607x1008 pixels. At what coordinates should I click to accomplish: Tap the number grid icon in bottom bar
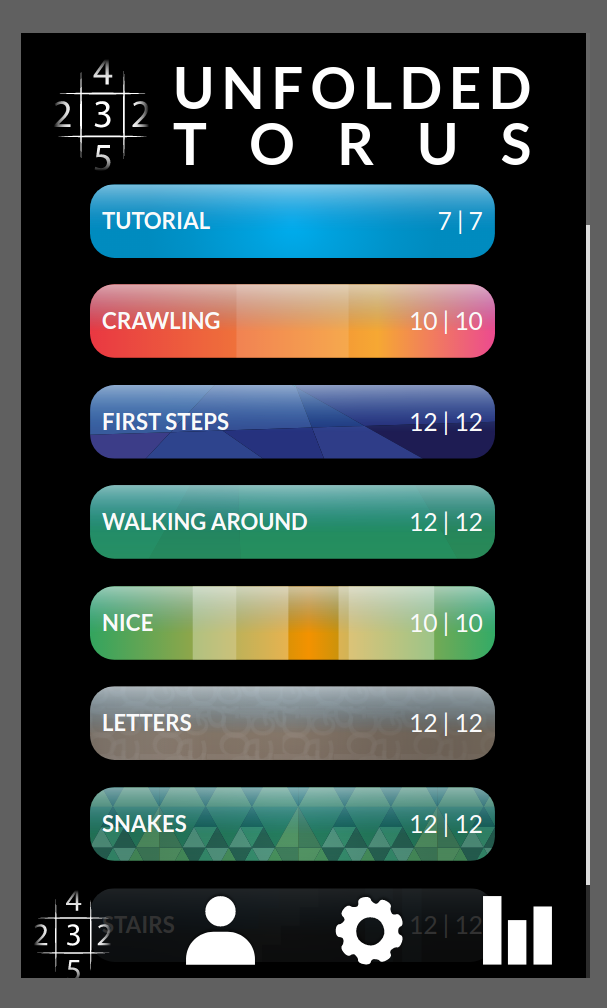pyautogui.click(x=73, y=933)
